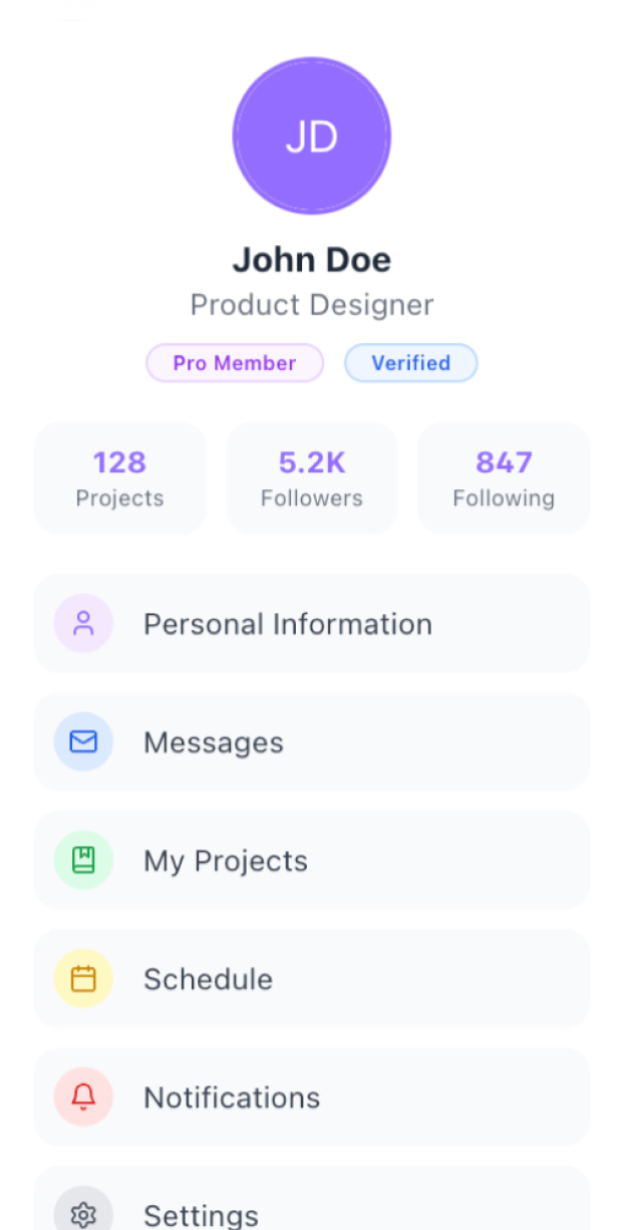View the 128 Projects stat card

coord(120,478)
